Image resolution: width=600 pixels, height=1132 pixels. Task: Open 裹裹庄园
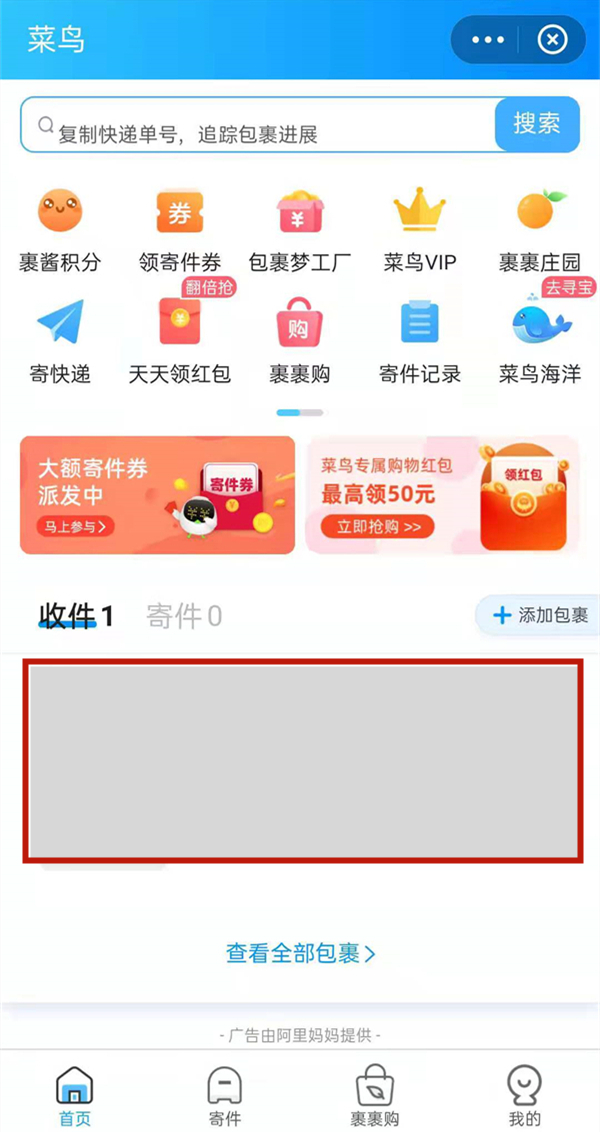tap(540, 231)
